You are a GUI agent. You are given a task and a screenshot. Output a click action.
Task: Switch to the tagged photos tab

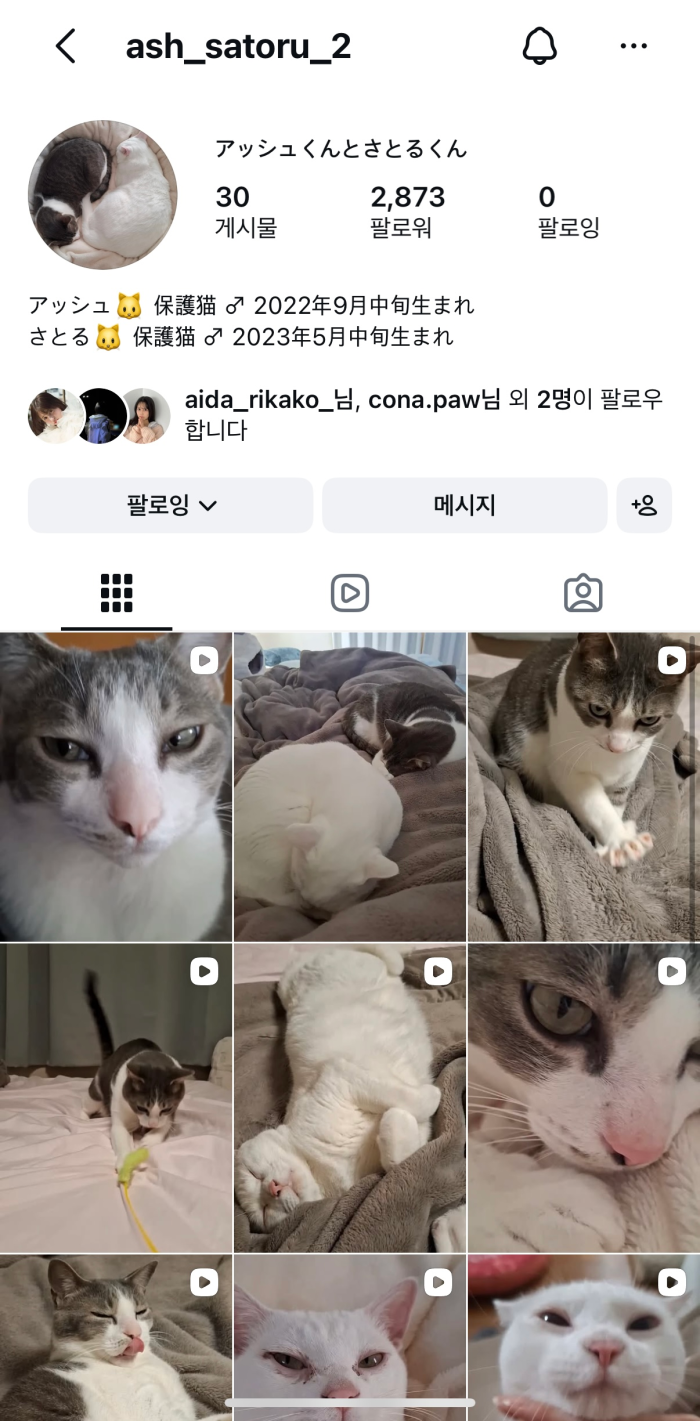(583, 593)
